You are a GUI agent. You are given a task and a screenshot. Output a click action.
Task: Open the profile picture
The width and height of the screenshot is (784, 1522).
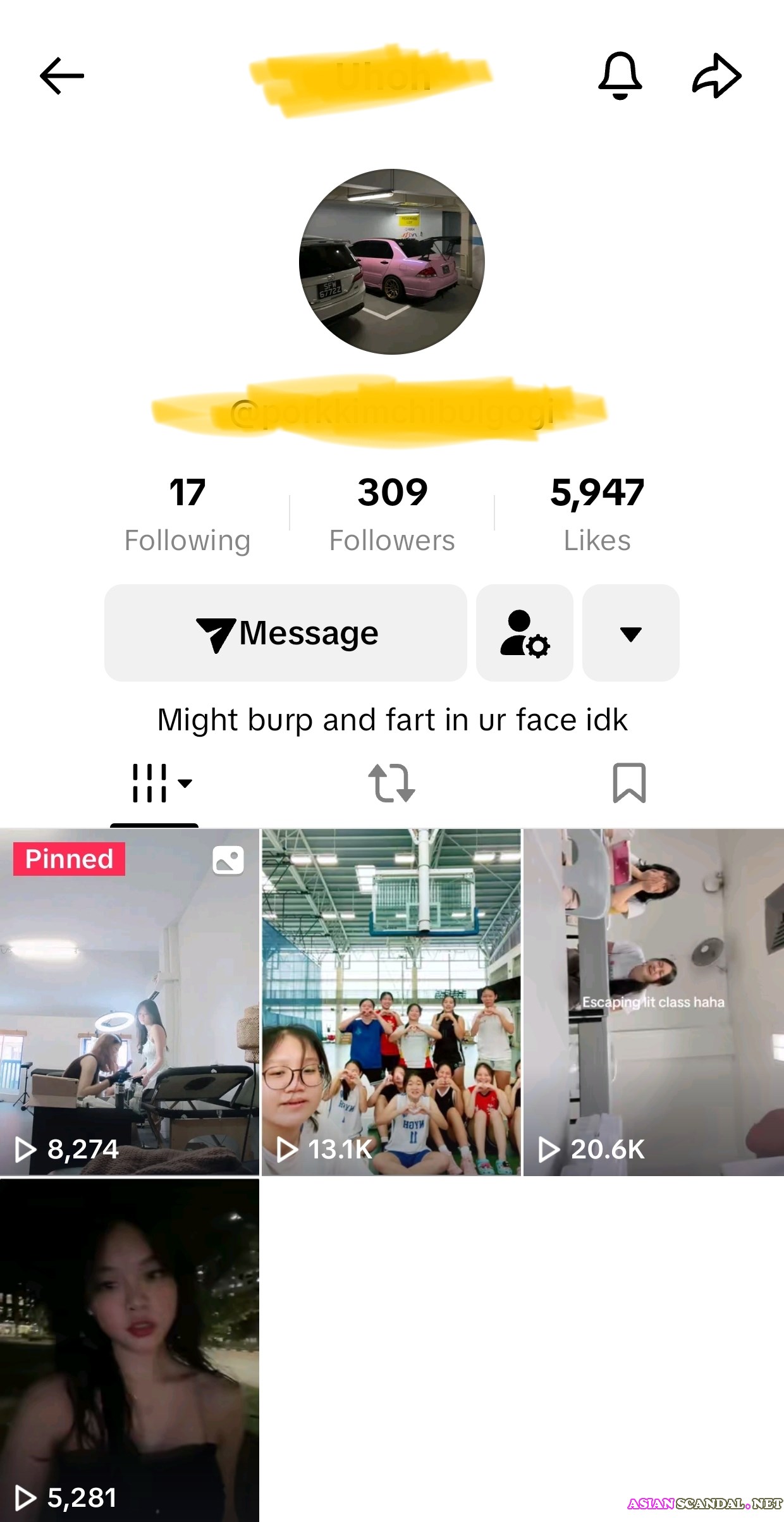point(391,261)
